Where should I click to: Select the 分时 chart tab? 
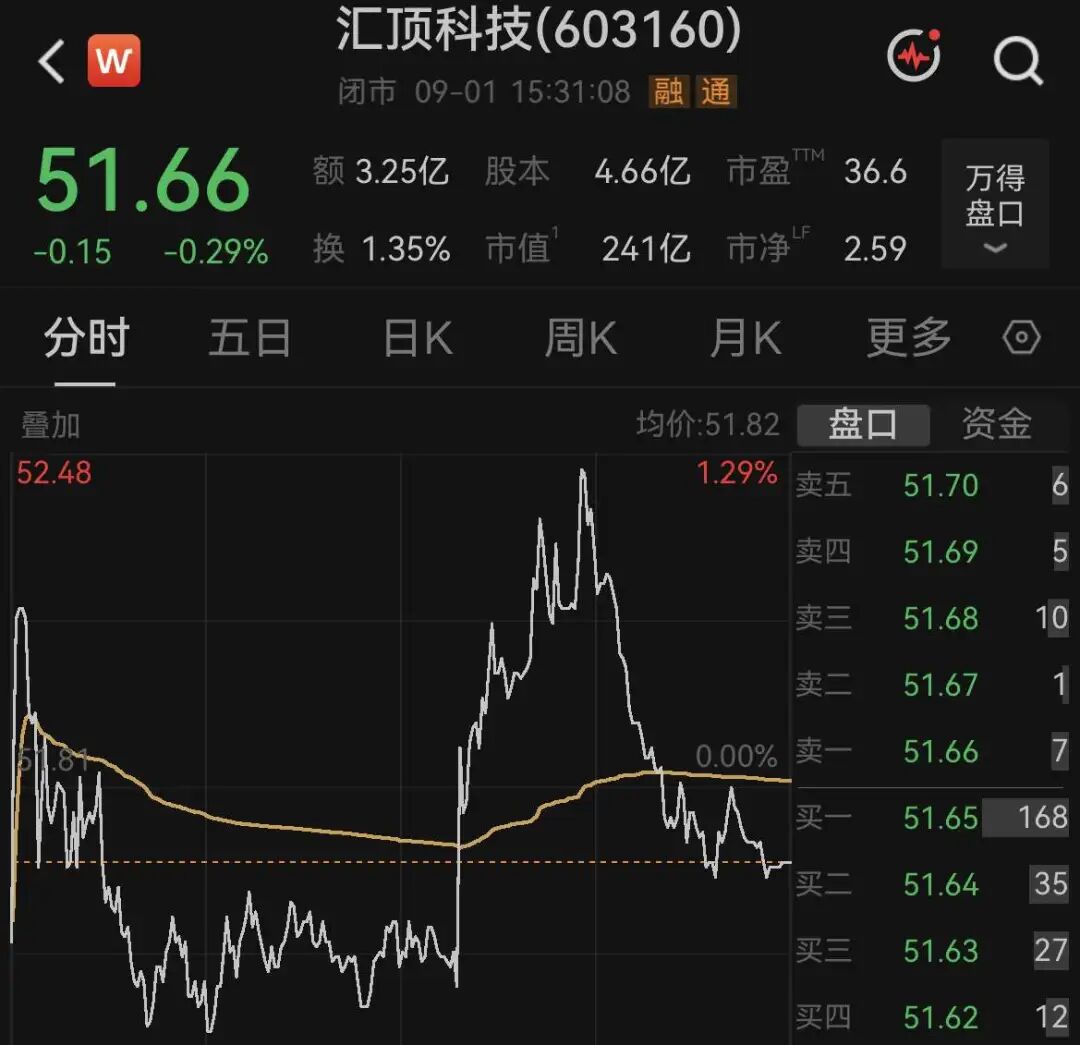[86, 338]
